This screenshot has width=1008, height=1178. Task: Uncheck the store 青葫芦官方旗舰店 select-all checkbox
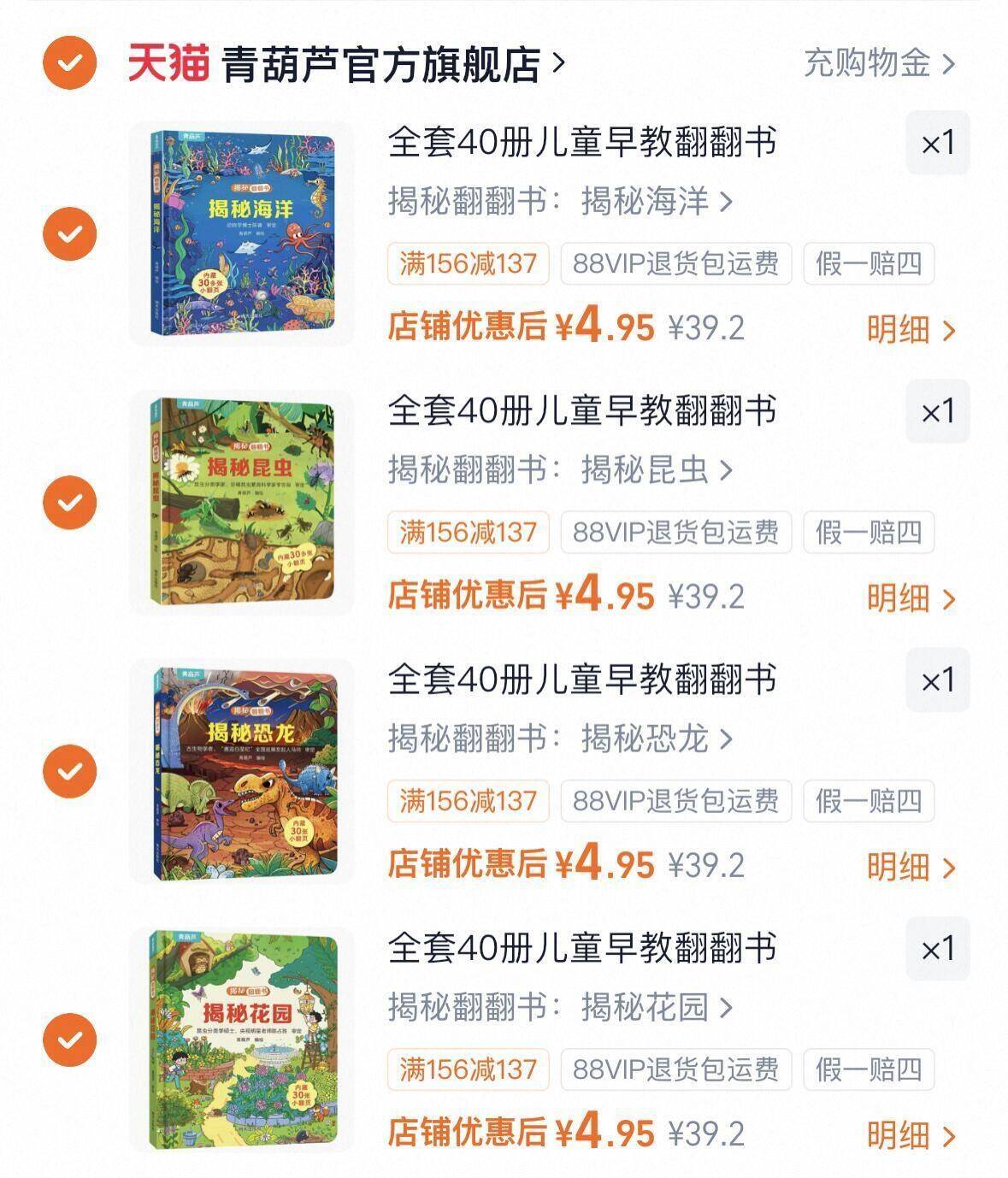click(x=71, y=61)
